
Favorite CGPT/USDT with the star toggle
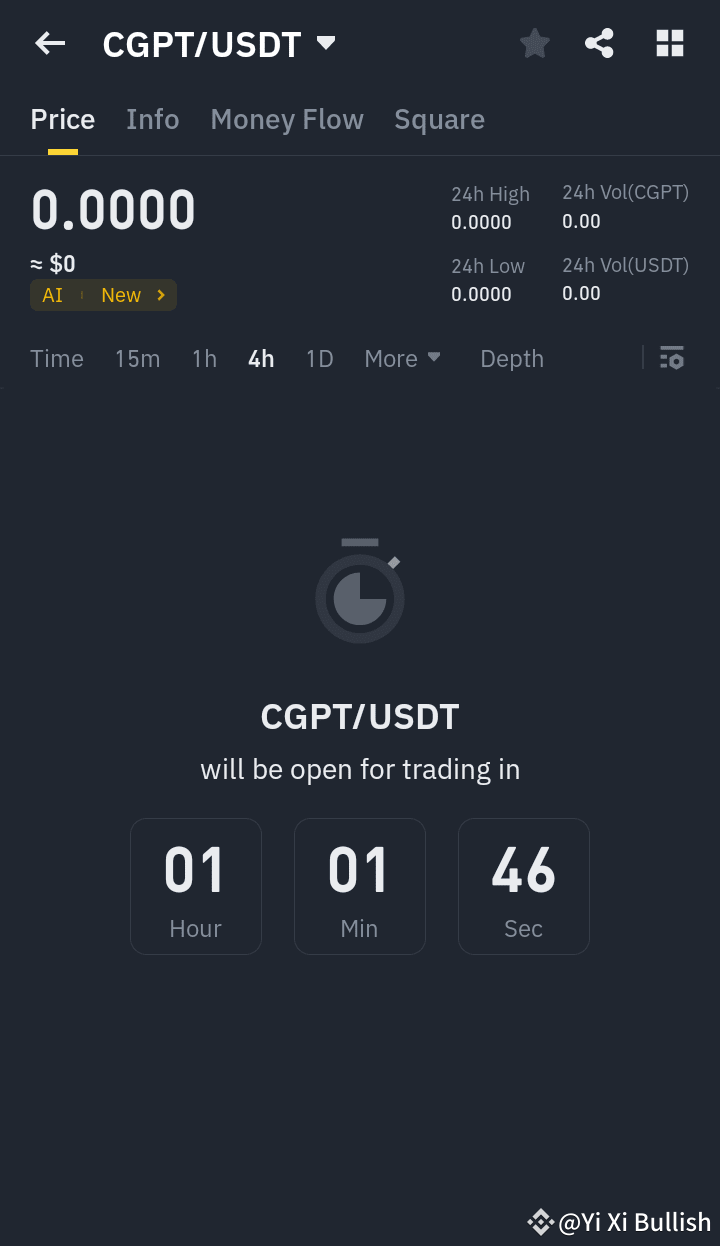pos(534,43)
